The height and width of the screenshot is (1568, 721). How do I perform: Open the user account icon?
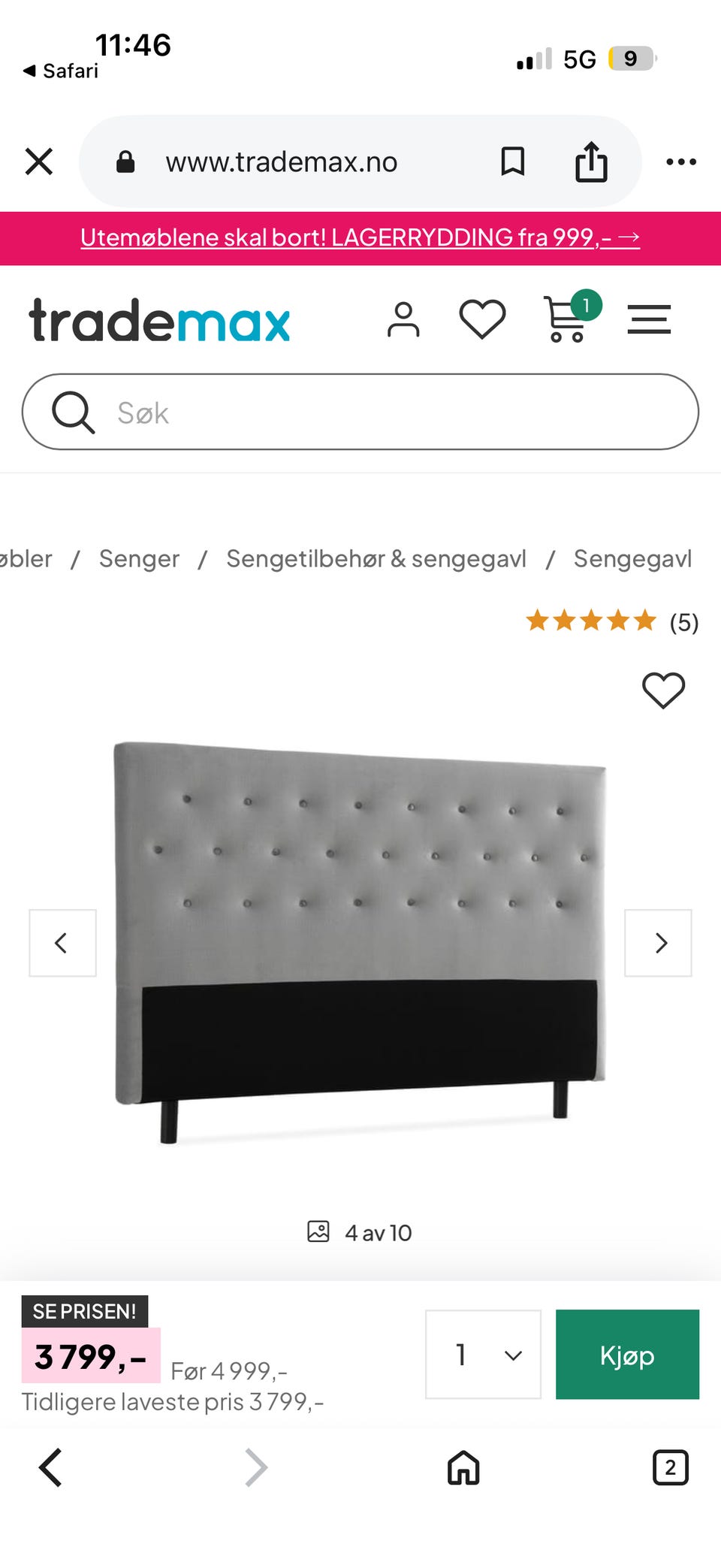pyautogui.click(x=403, y=319)
